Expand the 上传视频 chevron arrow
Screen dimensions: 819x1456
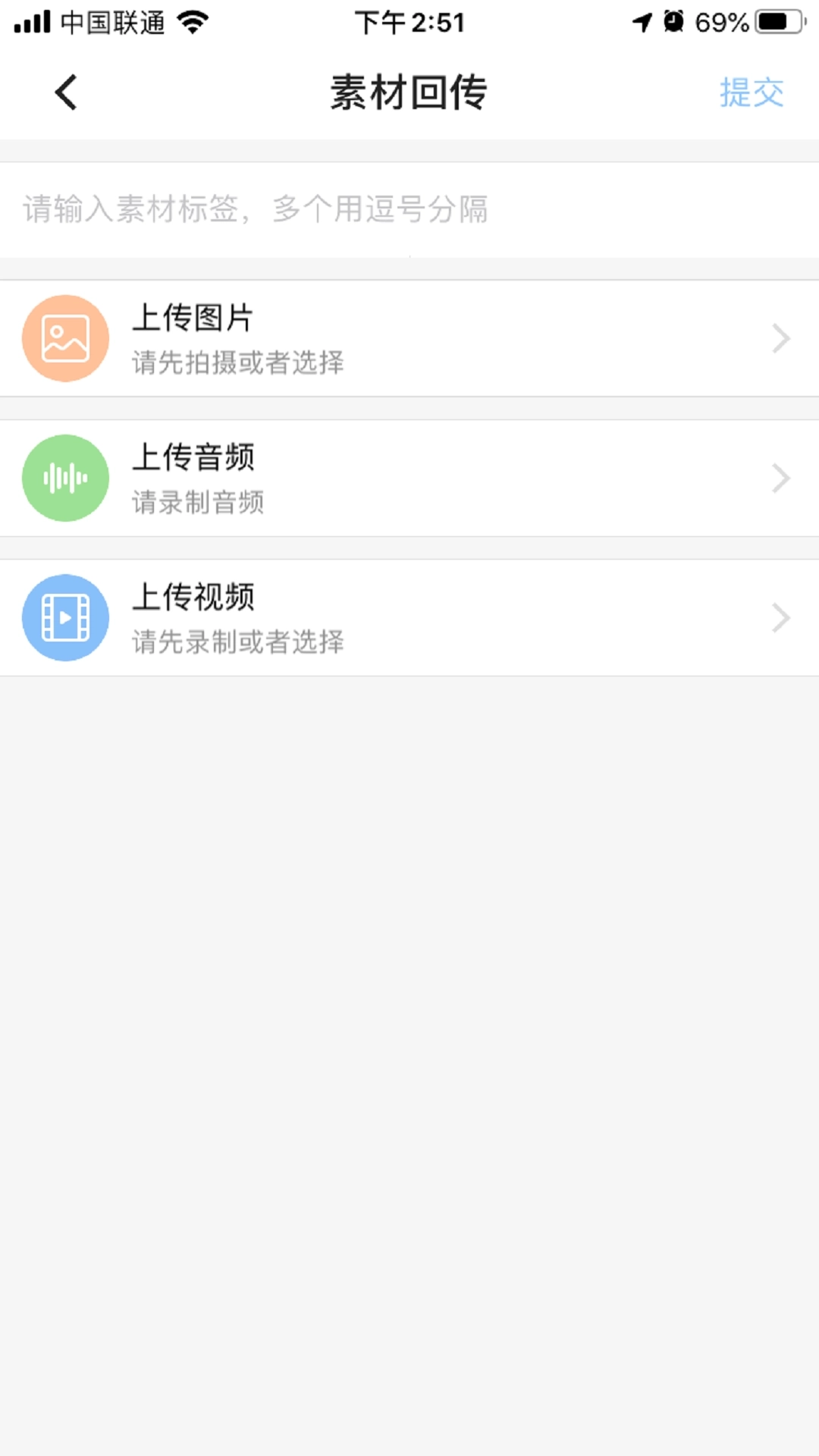click(x=781, y=617)
